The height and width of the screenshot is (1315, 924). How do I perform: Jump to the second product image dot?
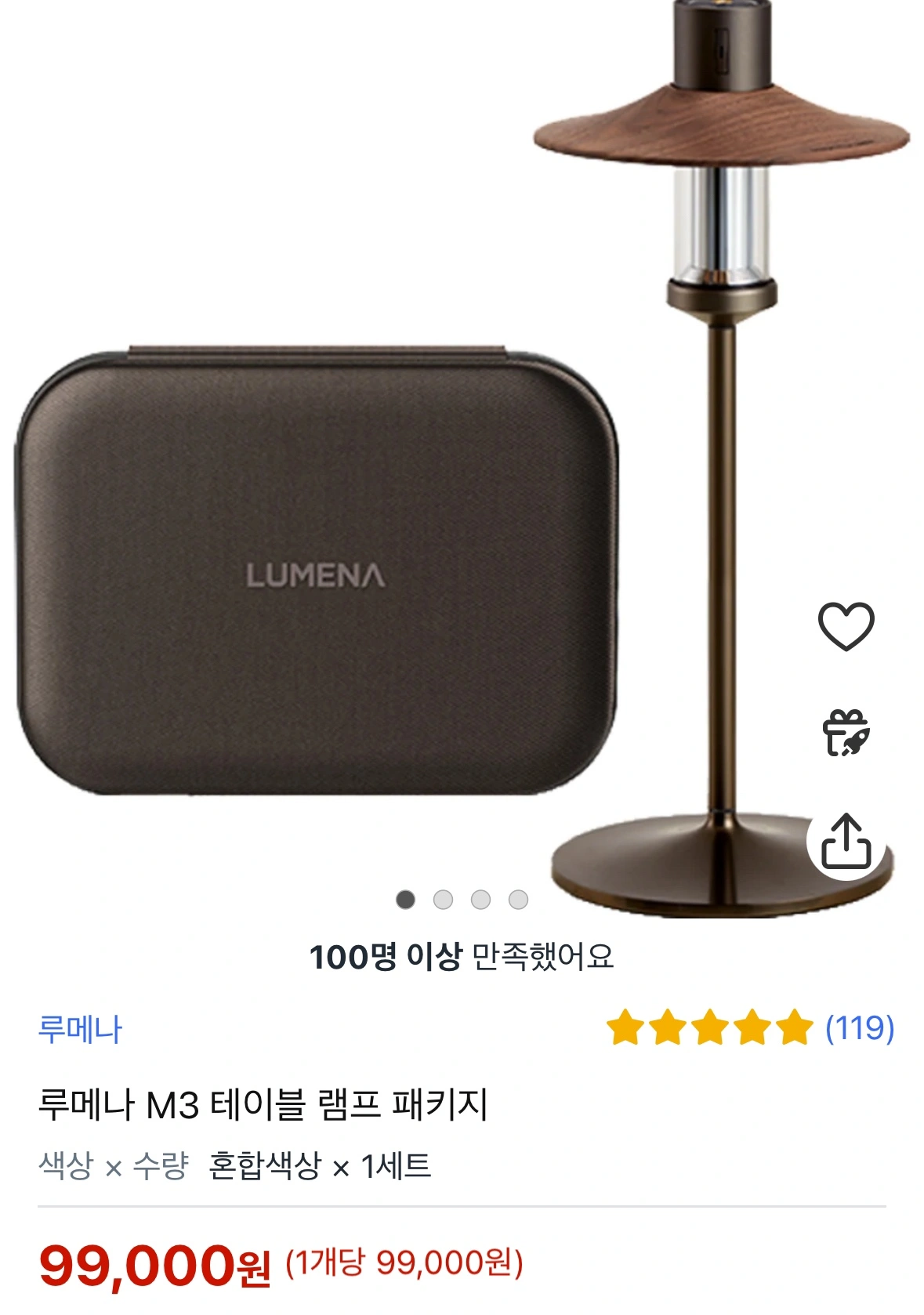point(443,899)
